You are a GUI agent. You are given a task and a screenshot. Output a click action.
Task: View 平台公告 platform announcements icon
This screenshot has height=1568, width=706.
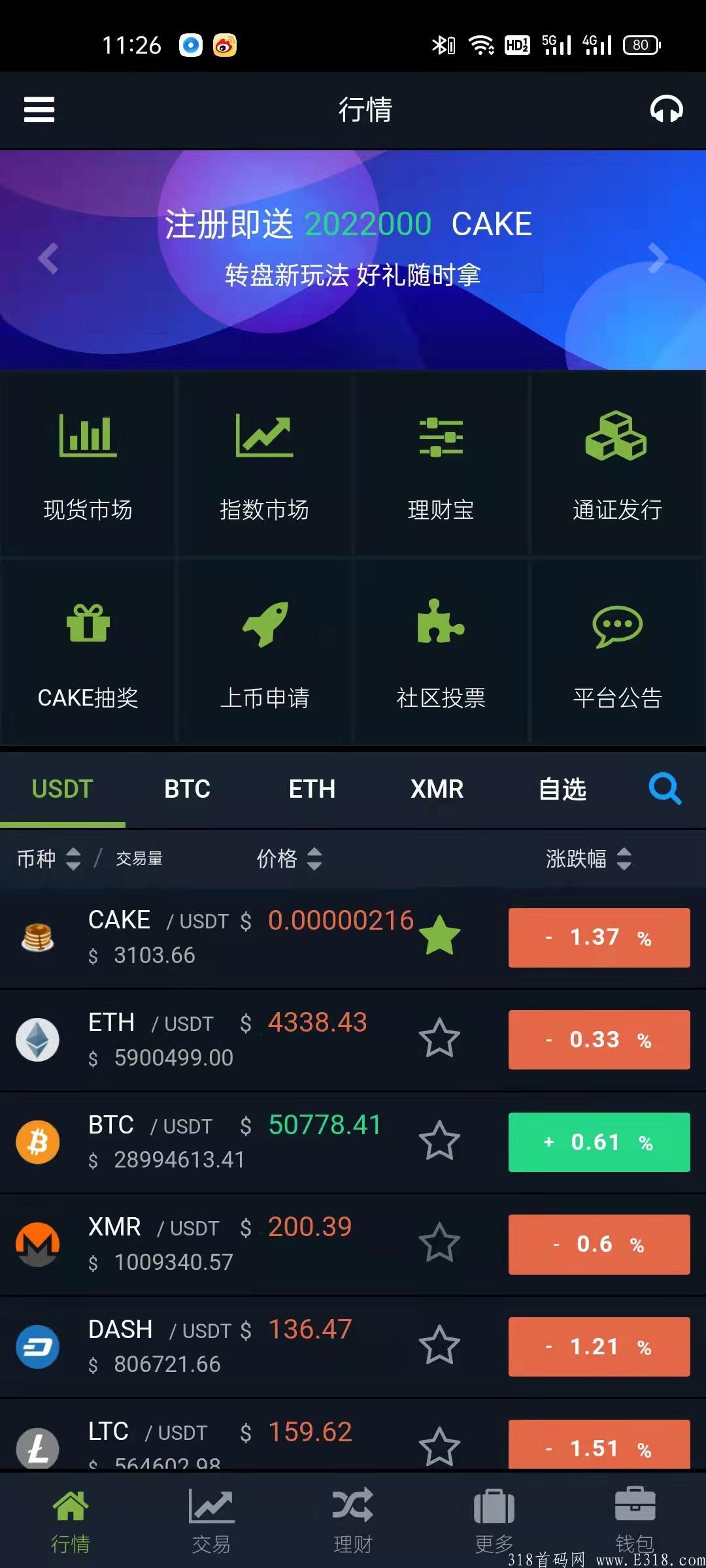[x=617, y=653]
